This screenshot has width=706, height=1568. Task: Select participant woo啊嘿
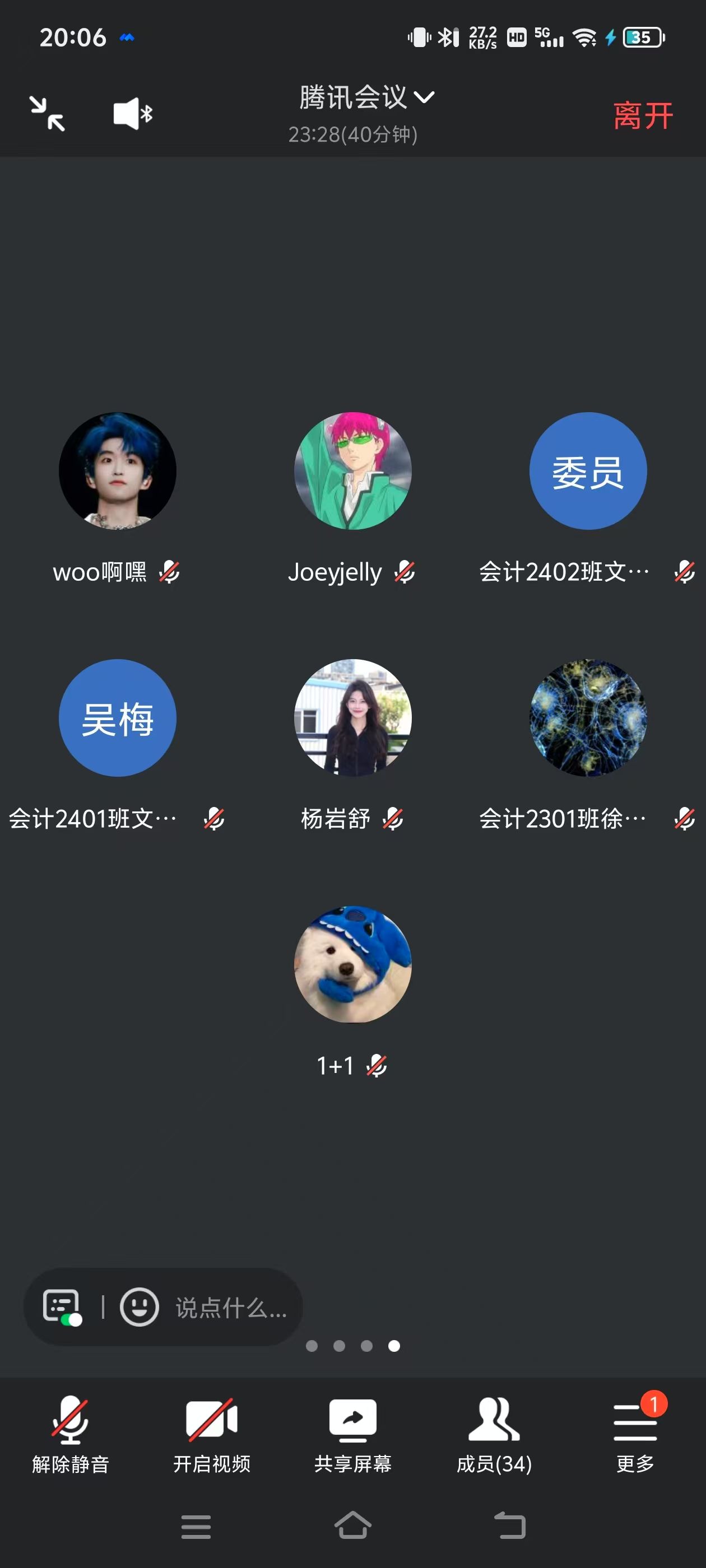[x=118, y=471]
